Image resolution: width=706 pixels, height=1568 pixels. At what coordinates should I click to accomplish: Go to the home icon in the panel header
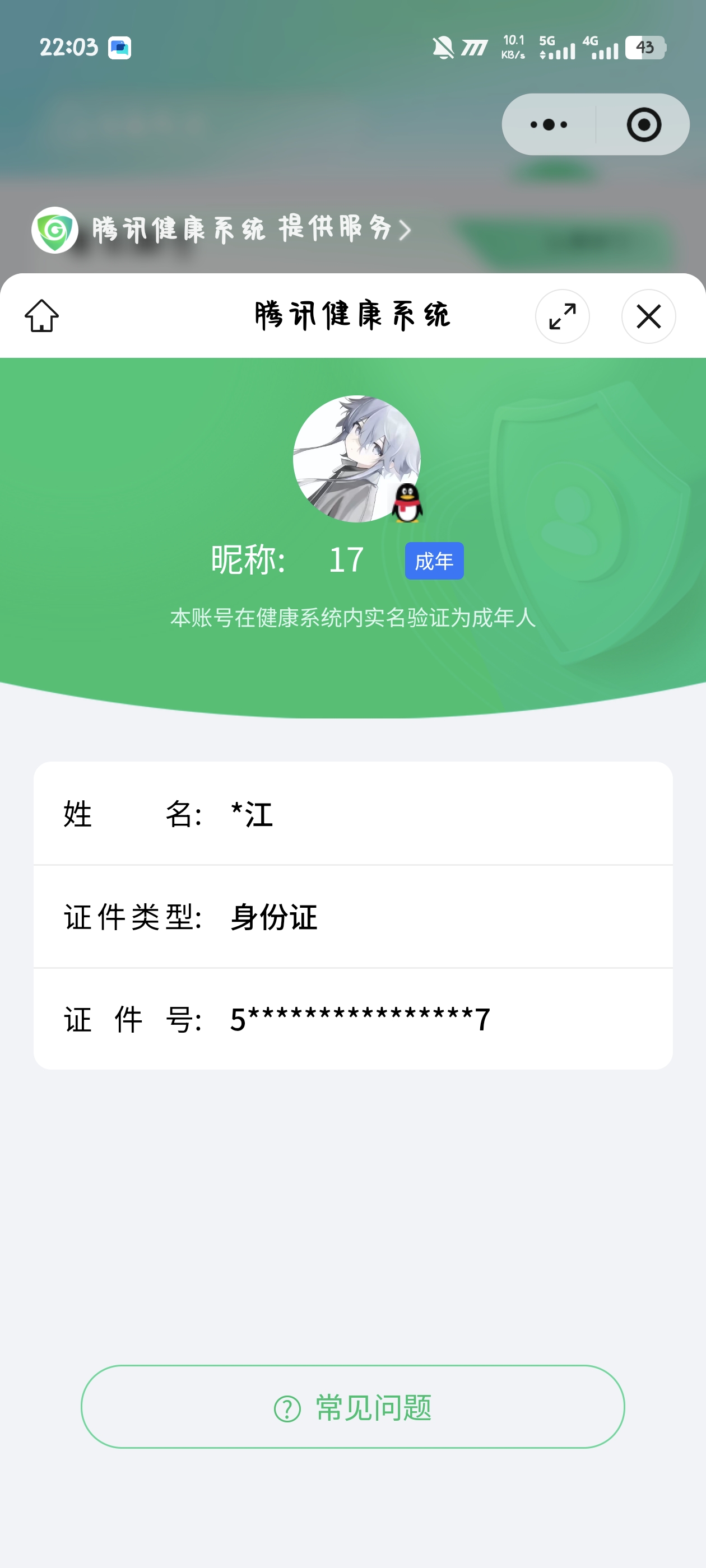pyautogui.click(x=42, y=316)
